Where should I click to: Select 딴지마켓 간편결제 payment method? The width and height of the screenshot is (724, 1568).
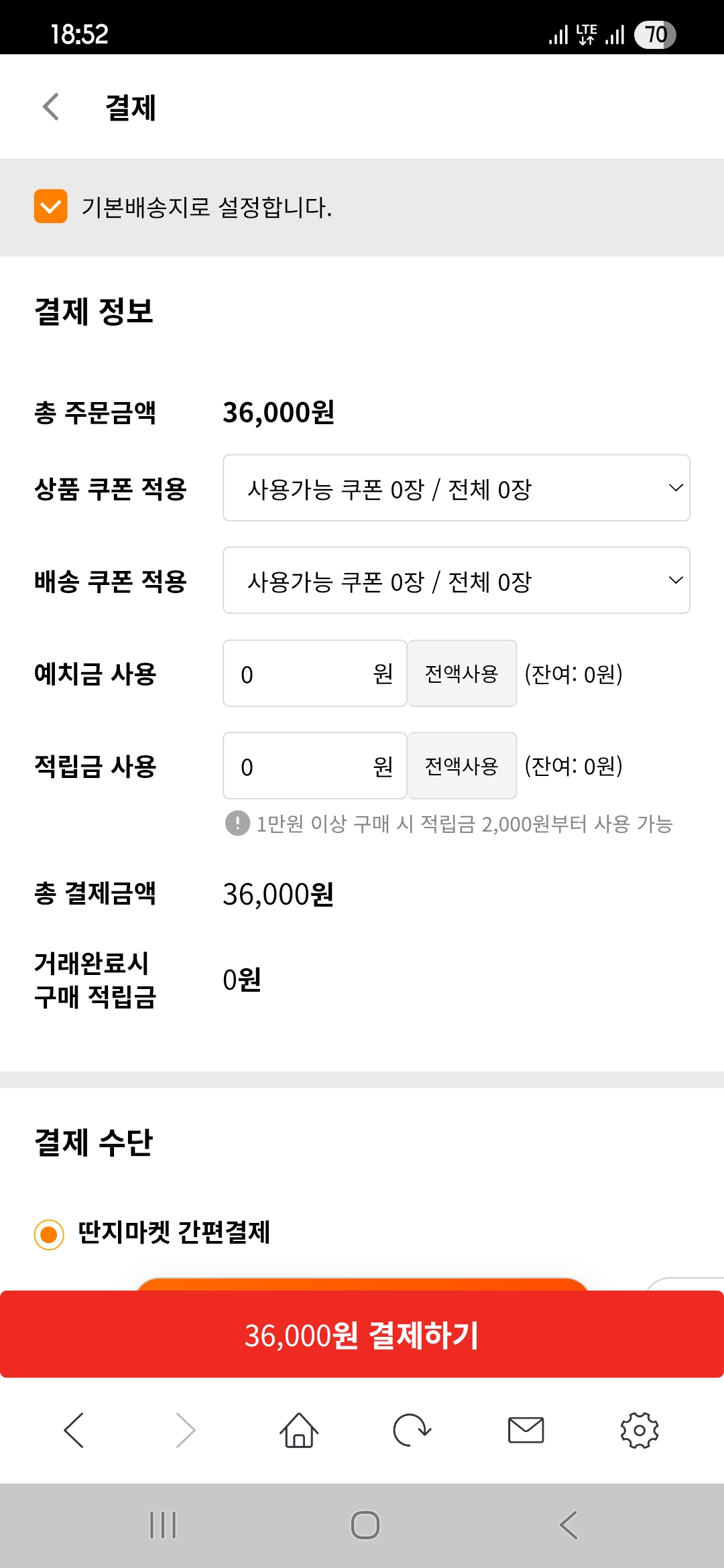point(50,1234)
